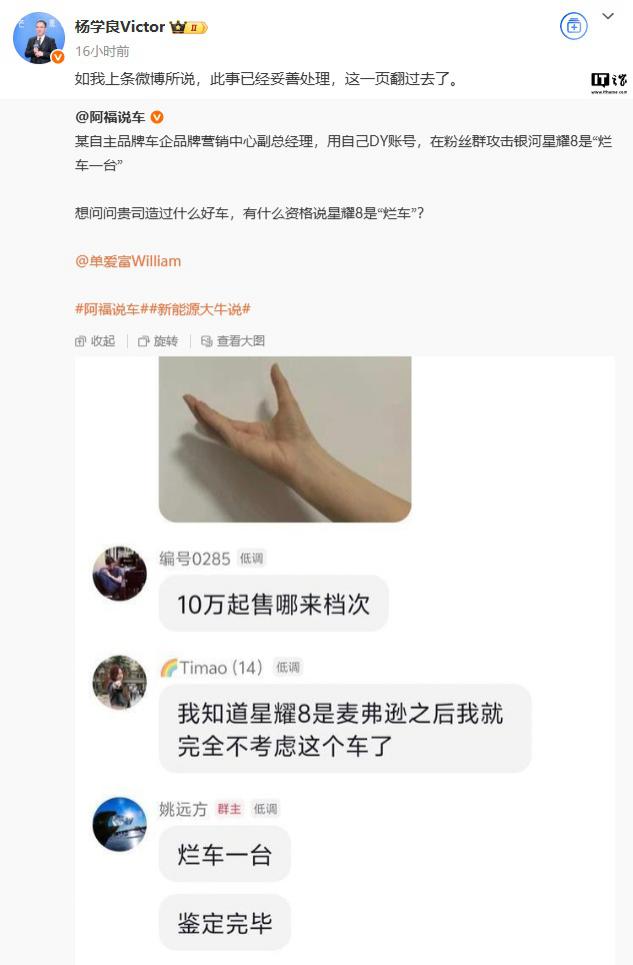The width and height of the screenshot is (633, 965).
Task: Tap the add-to-group icon beside the chevron
Action: 574,27
